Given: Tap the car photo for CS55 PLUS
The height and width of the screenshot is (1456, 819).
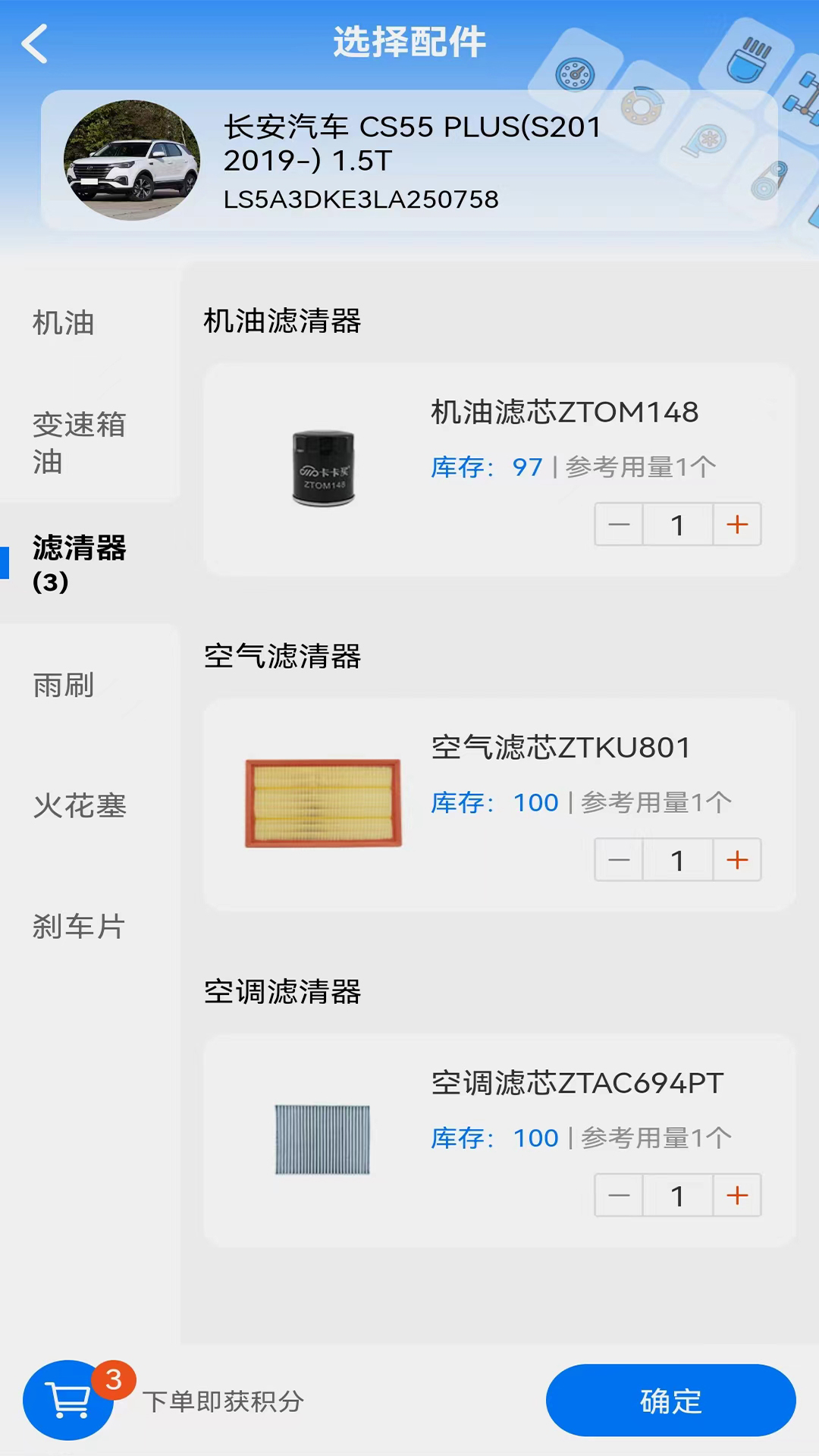Looking at the screenshot, I should click(133, 160).
